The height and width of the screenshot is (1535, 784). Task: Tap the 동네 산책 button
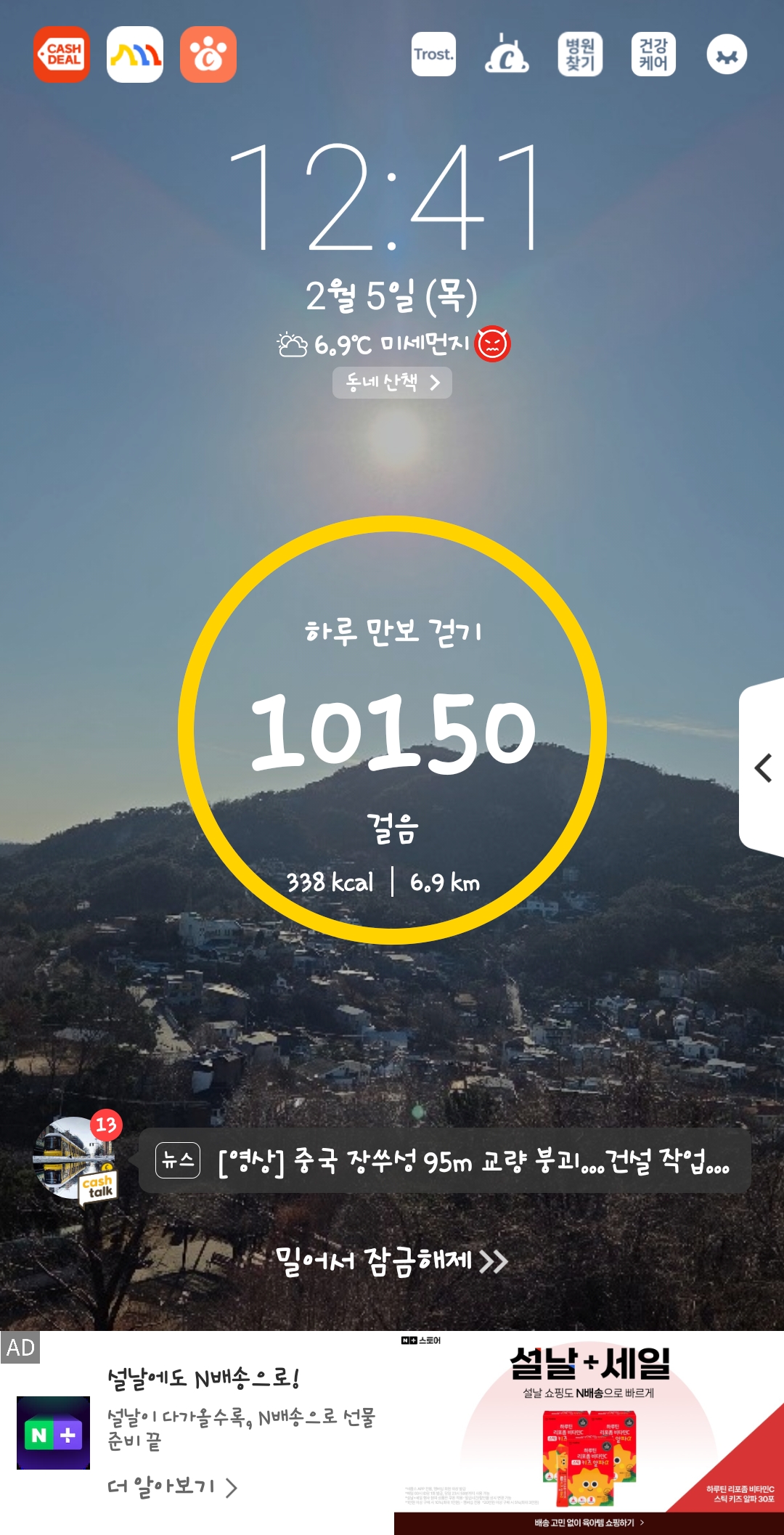[392, 383]
